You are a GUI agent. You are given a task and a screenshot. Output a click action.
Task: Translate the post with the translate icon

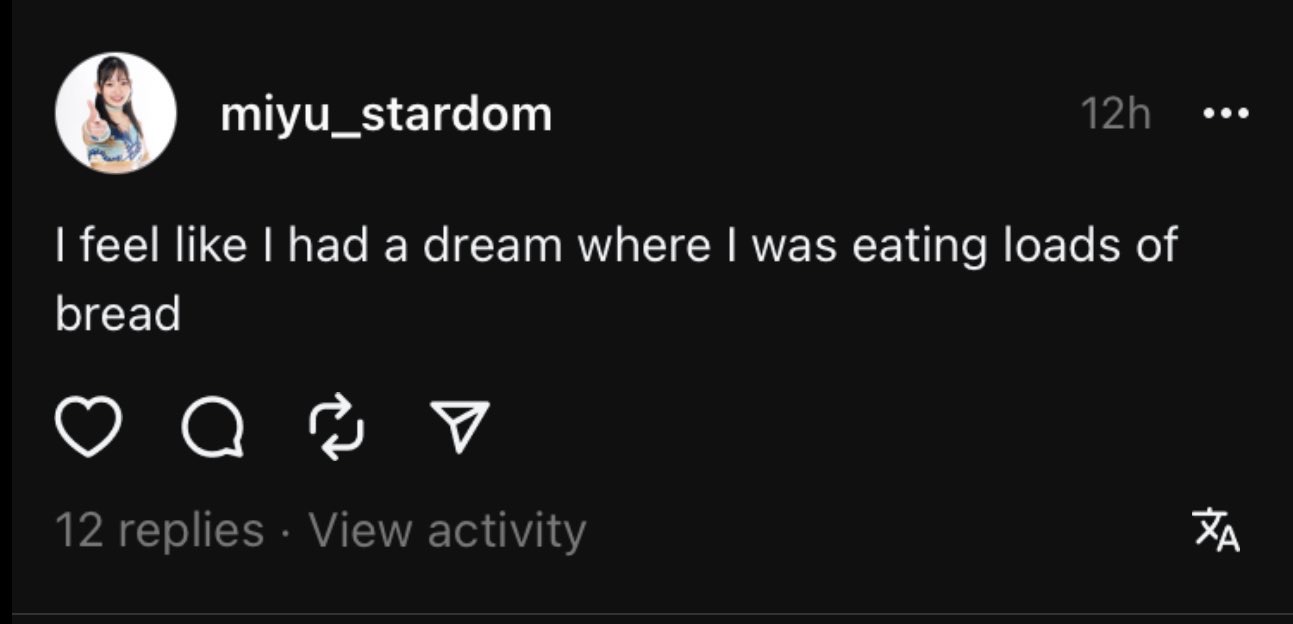pos(1216,530)
